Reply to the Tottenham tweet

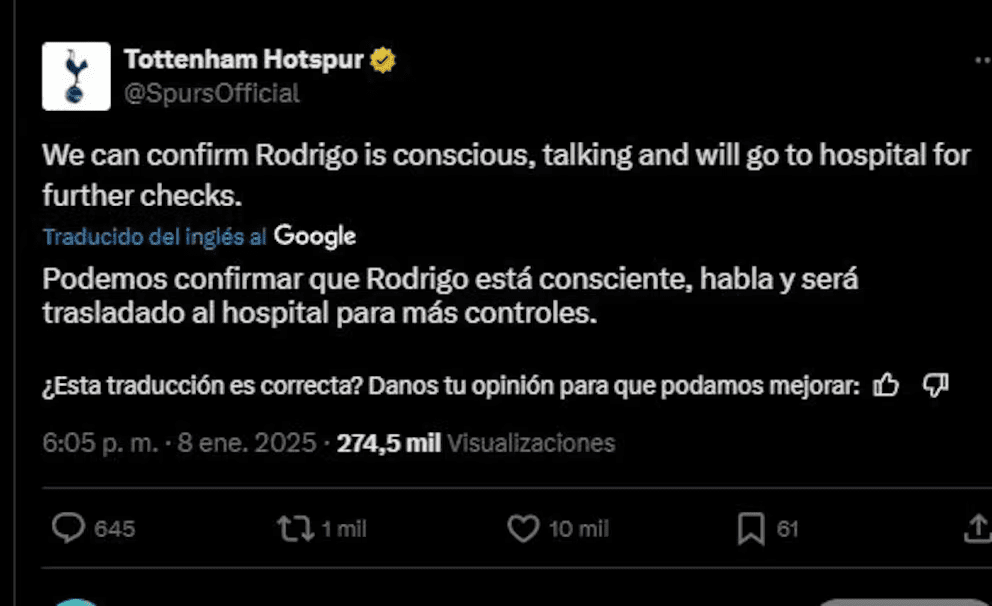[x=68, y=528]
